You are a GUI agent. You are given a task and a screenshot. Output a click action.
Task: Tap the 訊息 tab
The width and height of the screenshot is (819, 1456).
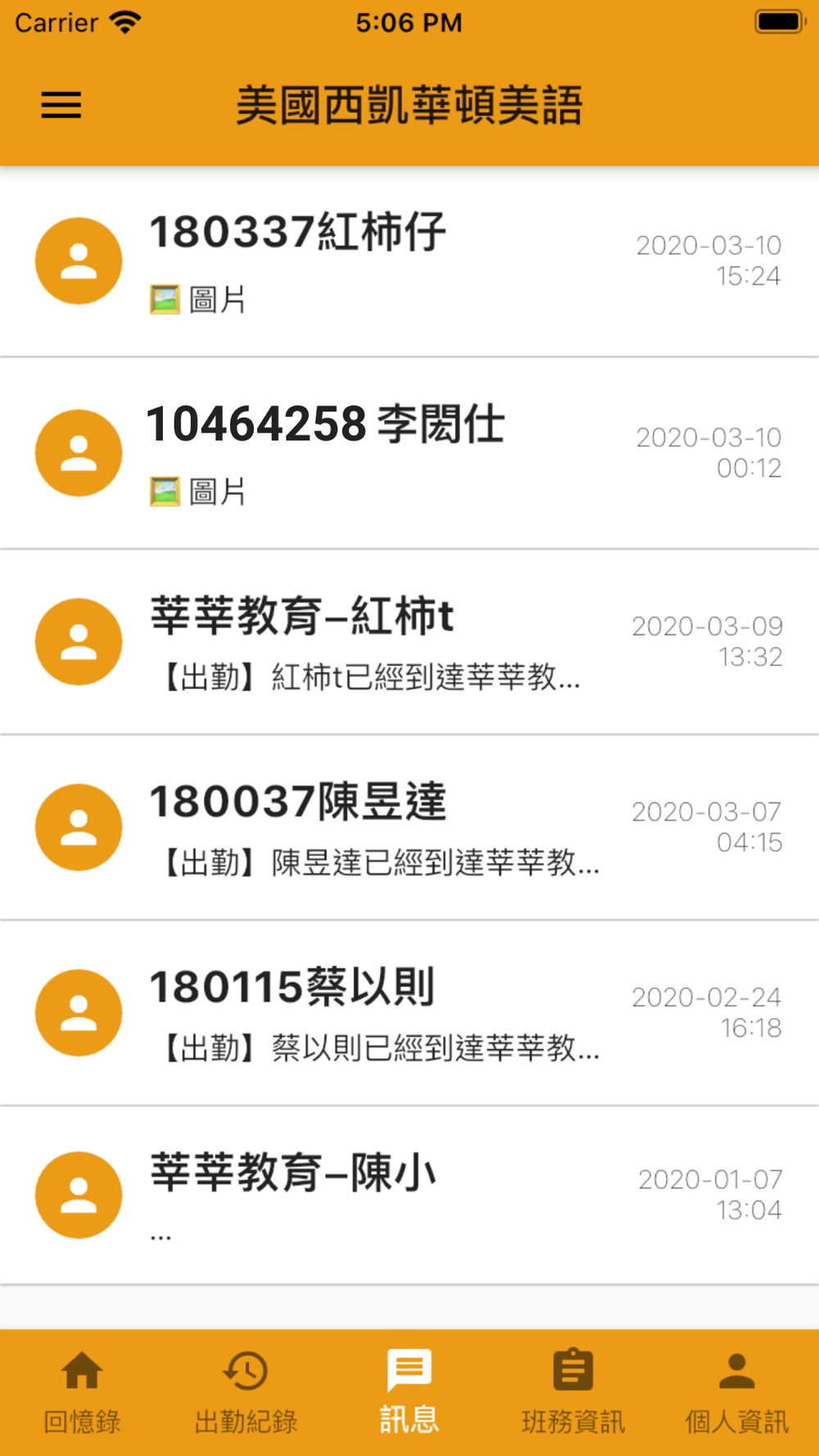(409, 1392)
